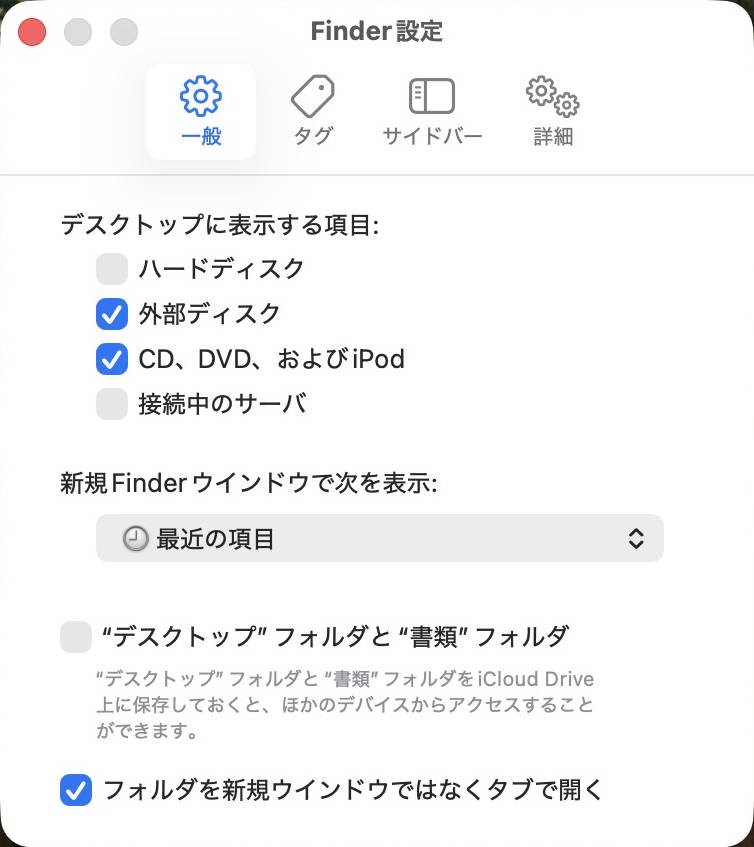Uncheck CD、DVD、およびiPod display option
The height and width of the screenshot is (847, 754).
click(x=111, y=358)
